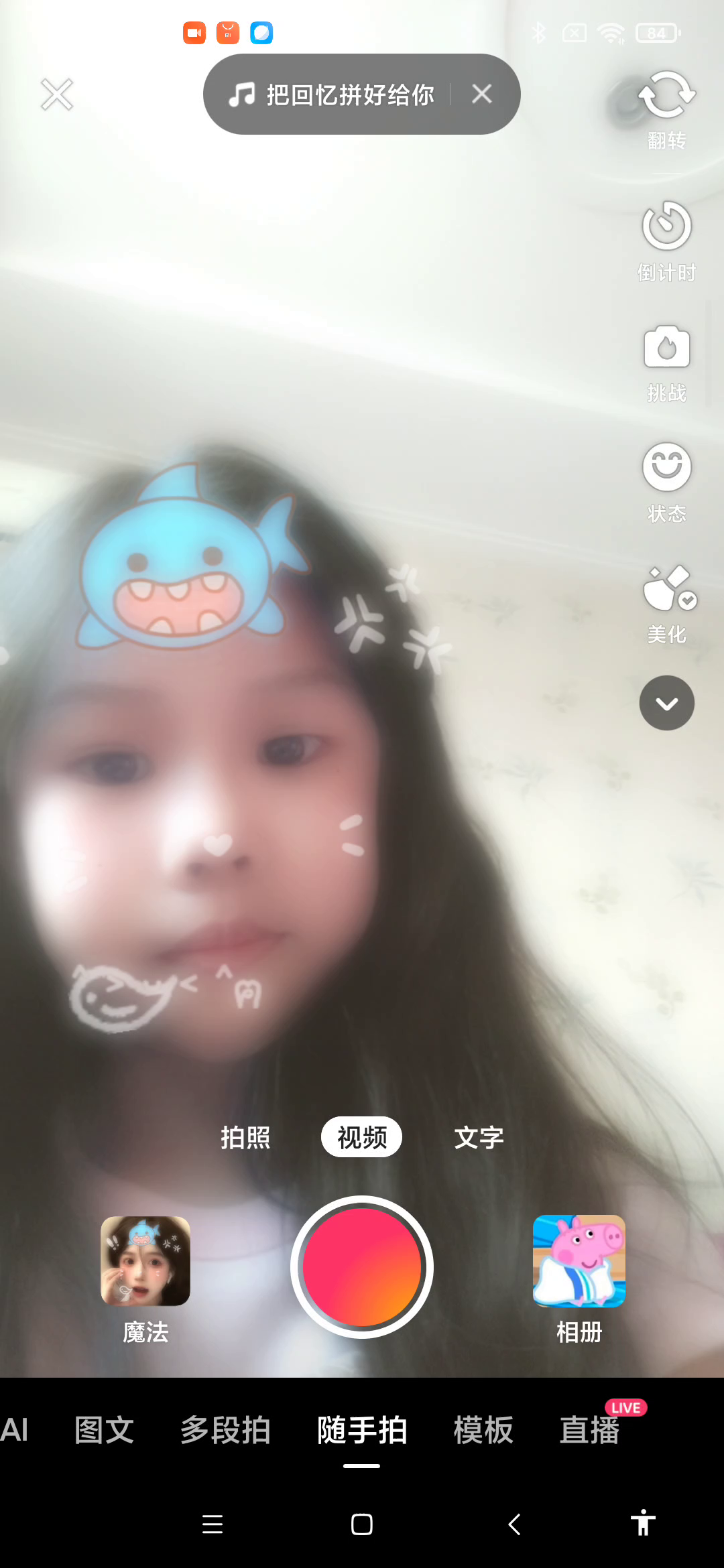Close the camera screen
The image size is (724, 1568).
coord(56,94)
